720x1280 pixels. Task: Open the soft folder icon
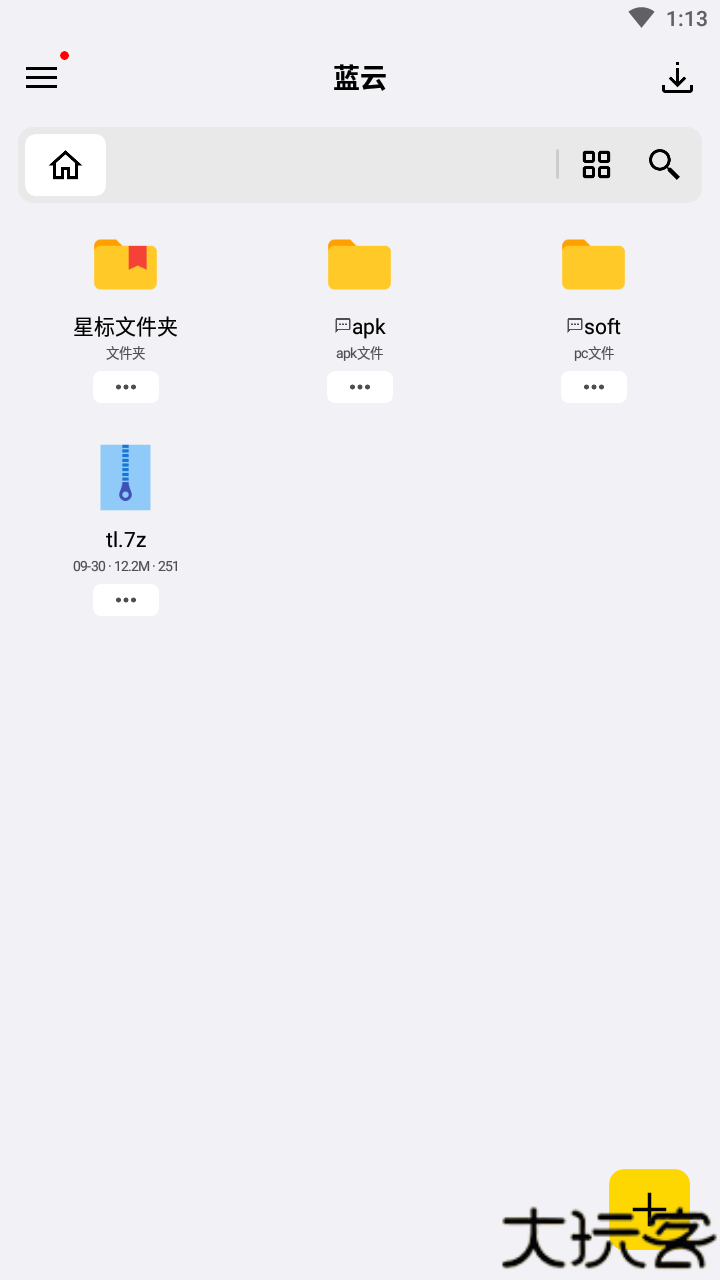point(593,263)
